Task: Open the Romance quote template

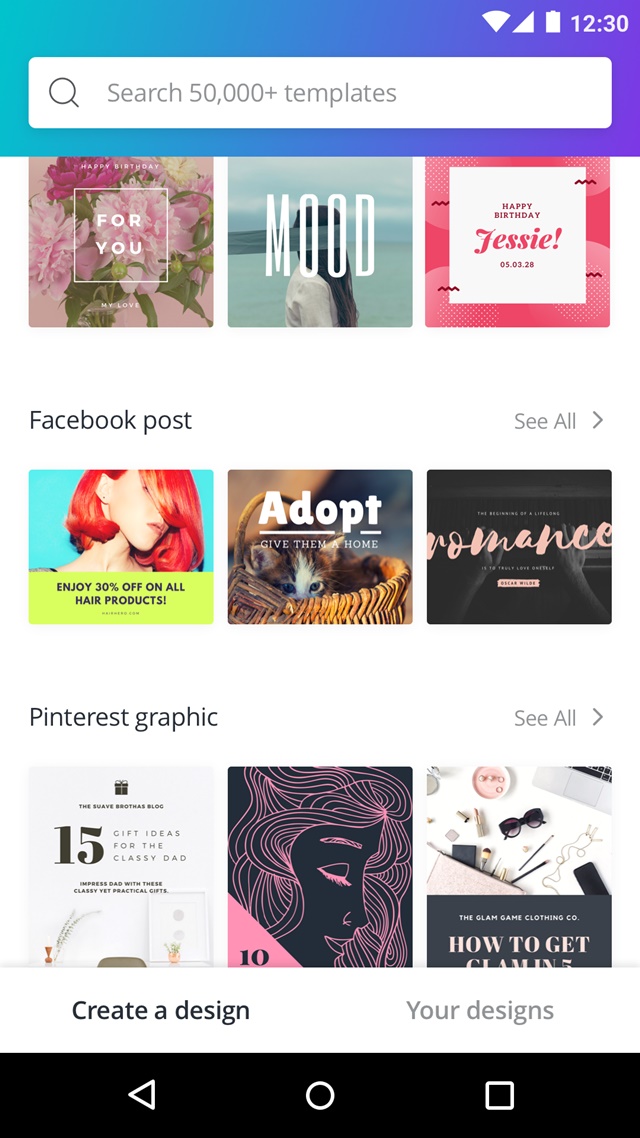Action: pyautogui.click(x=519, y=547)
